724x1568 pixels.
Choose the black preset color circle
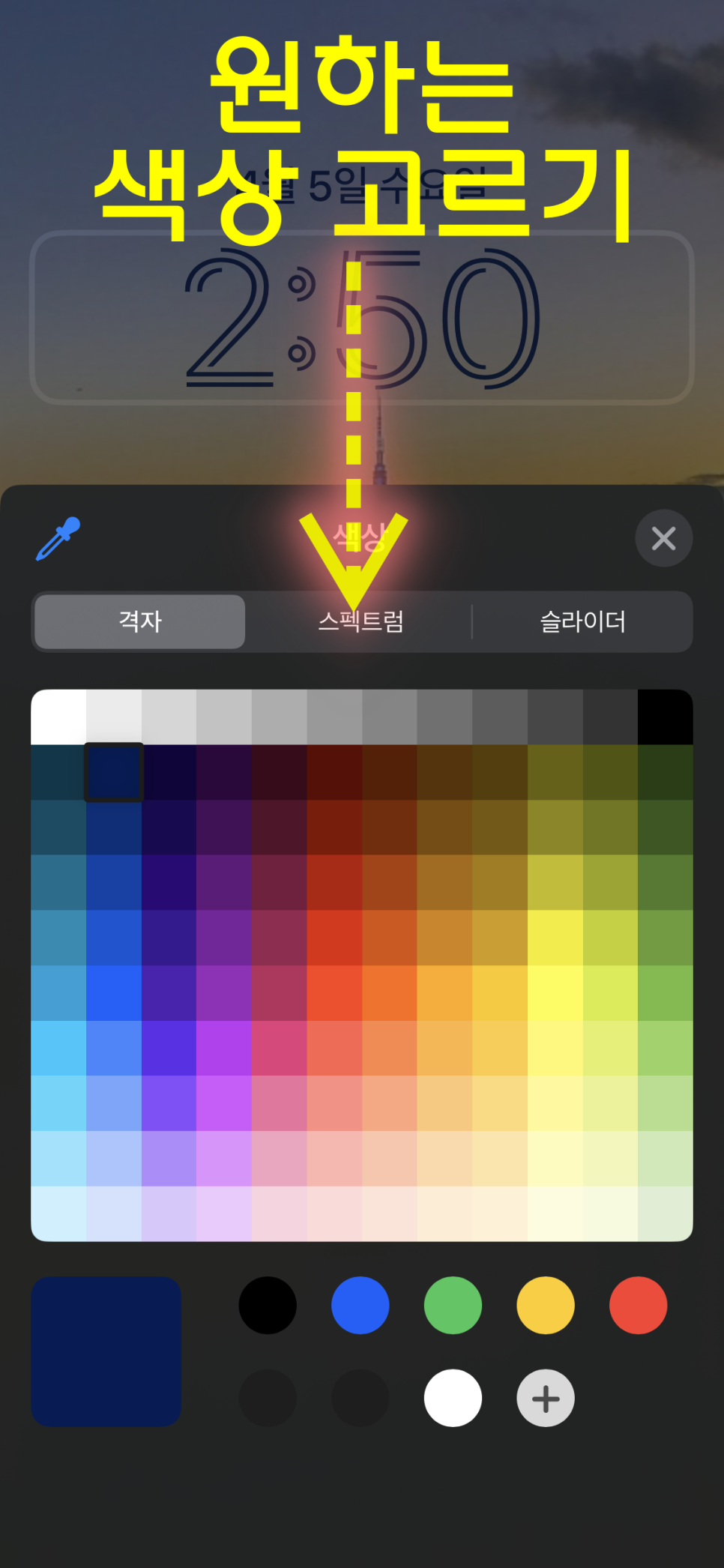[268, 1305]
